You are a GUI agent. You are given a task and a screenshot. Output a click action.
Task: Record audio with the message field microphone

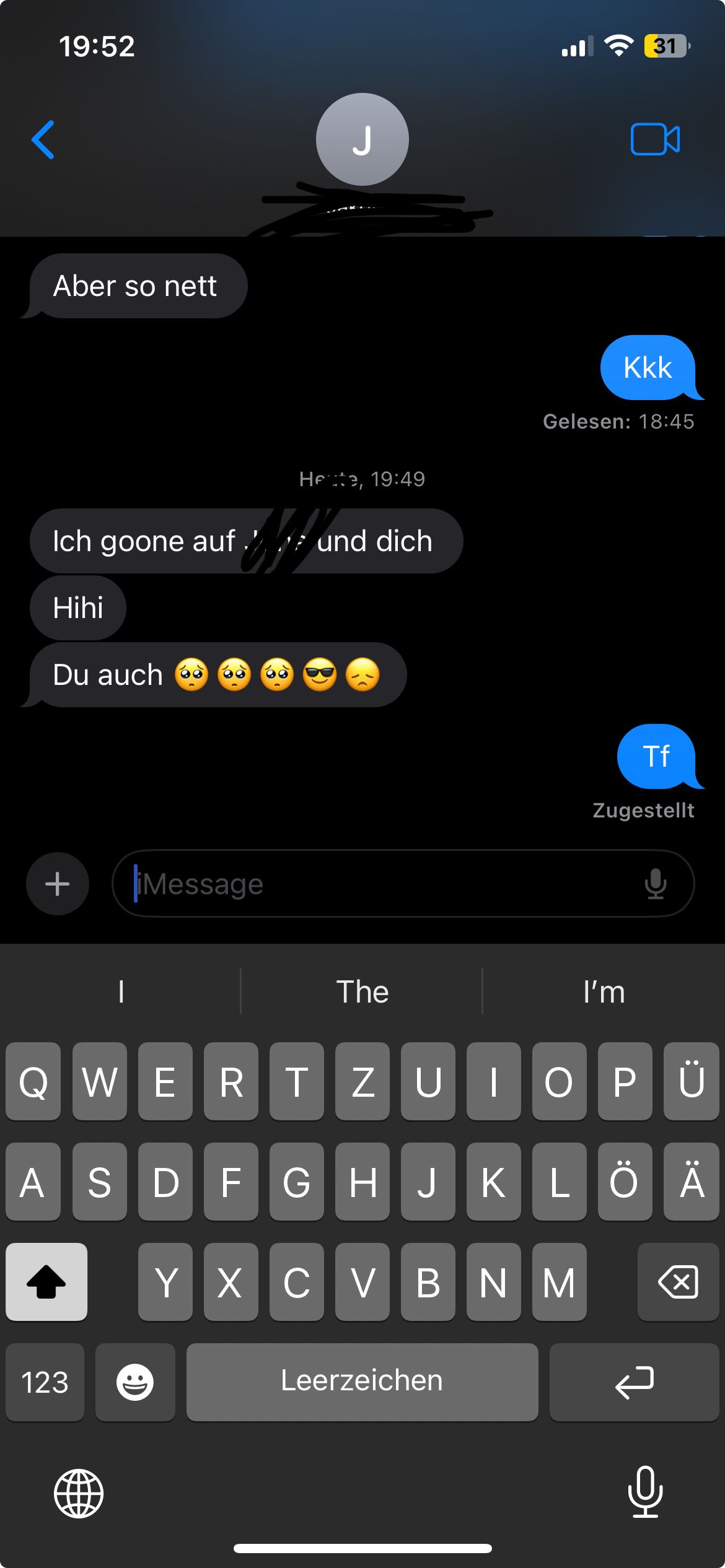pyautogui.click(x=655, y=884)
